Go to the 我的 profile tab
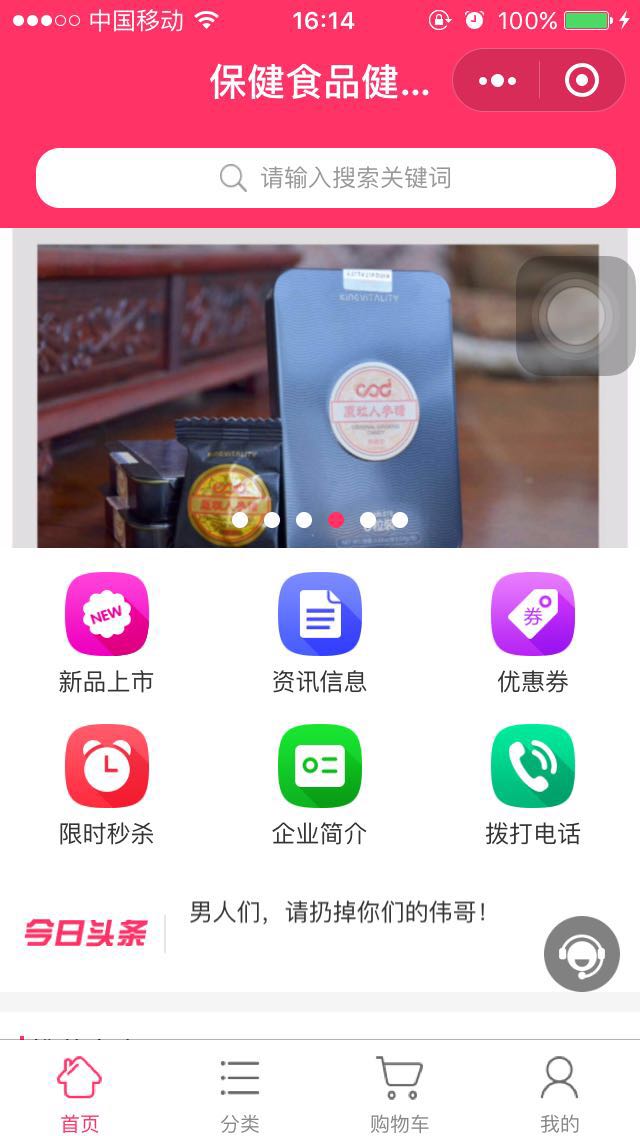Image resolution: width=640 pixels, height=1136 pixels. coord(559,1093)
